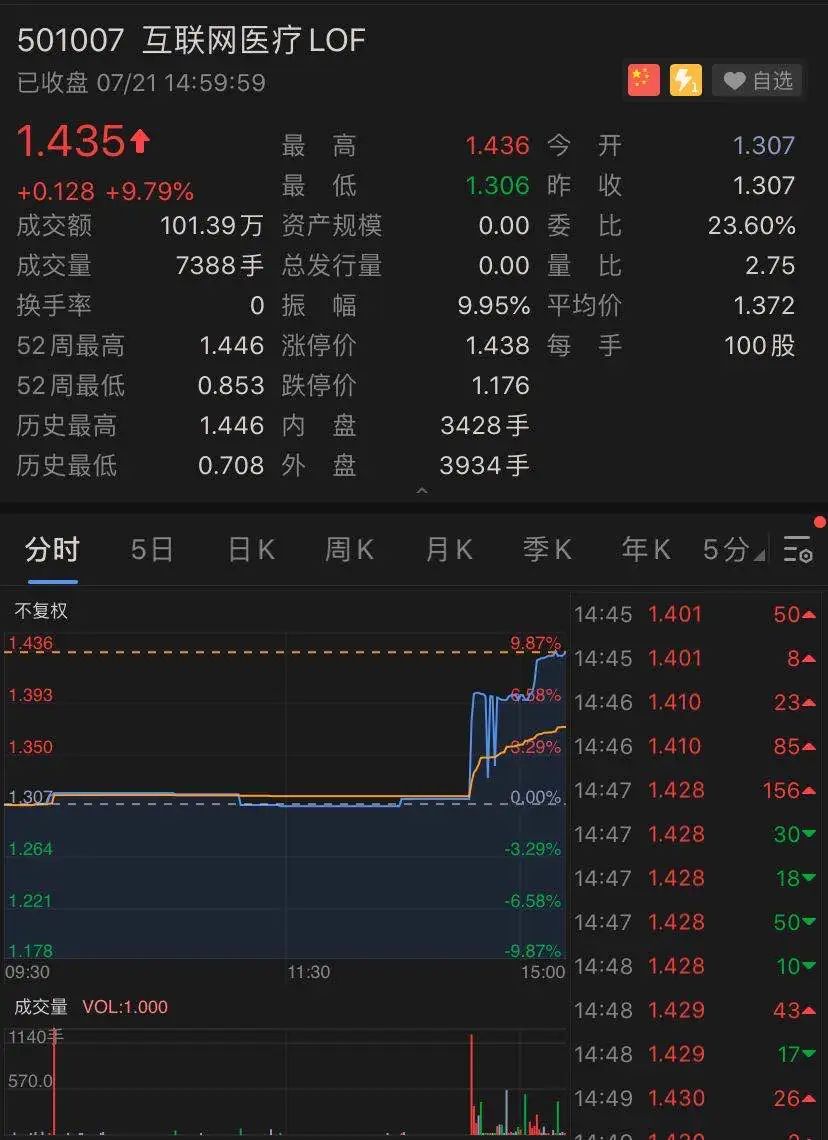Select the 日K chart tab

click(x=250, y=549)
